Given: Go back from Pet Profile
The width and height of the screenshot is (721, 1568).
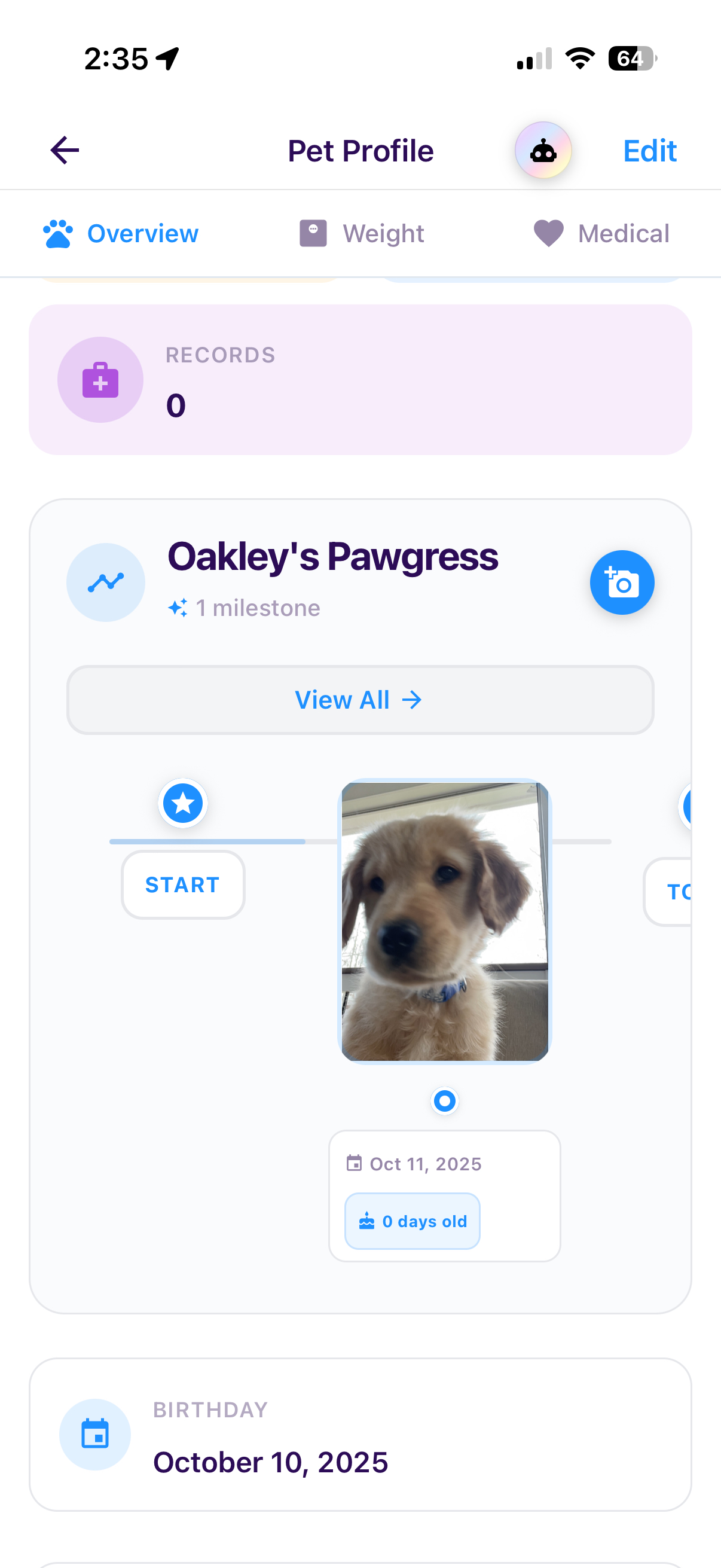Looking at the screenshot, I should point(65,150).
